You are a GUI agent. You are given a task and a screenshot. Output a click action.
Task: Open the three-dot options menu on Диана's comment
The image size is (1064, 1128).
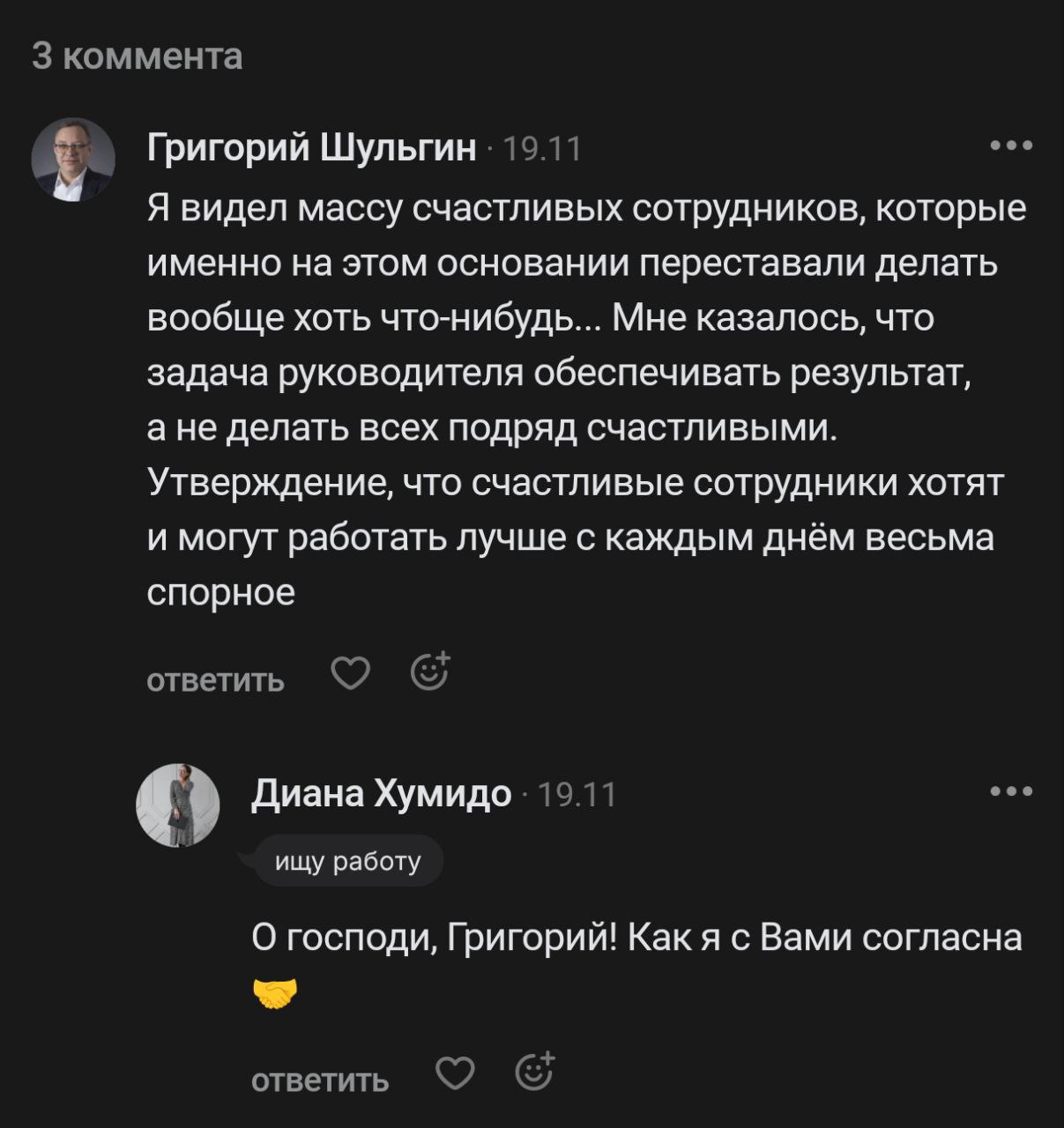click(x=1013, y=791)
